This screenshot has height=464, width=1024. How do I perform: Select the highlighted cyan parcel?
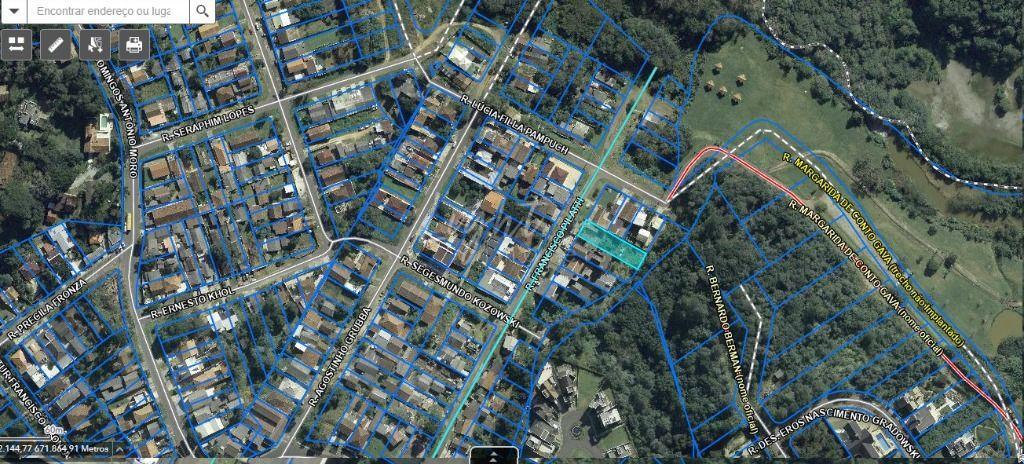tap(612, 245)
